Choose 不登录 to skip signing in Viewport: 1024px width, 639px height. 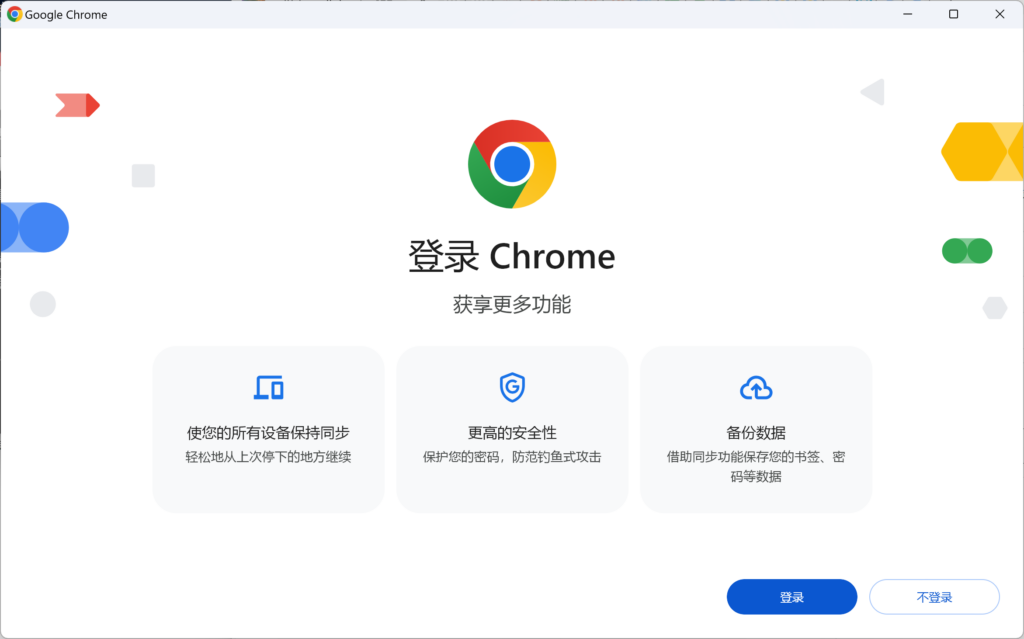(934, 597)
